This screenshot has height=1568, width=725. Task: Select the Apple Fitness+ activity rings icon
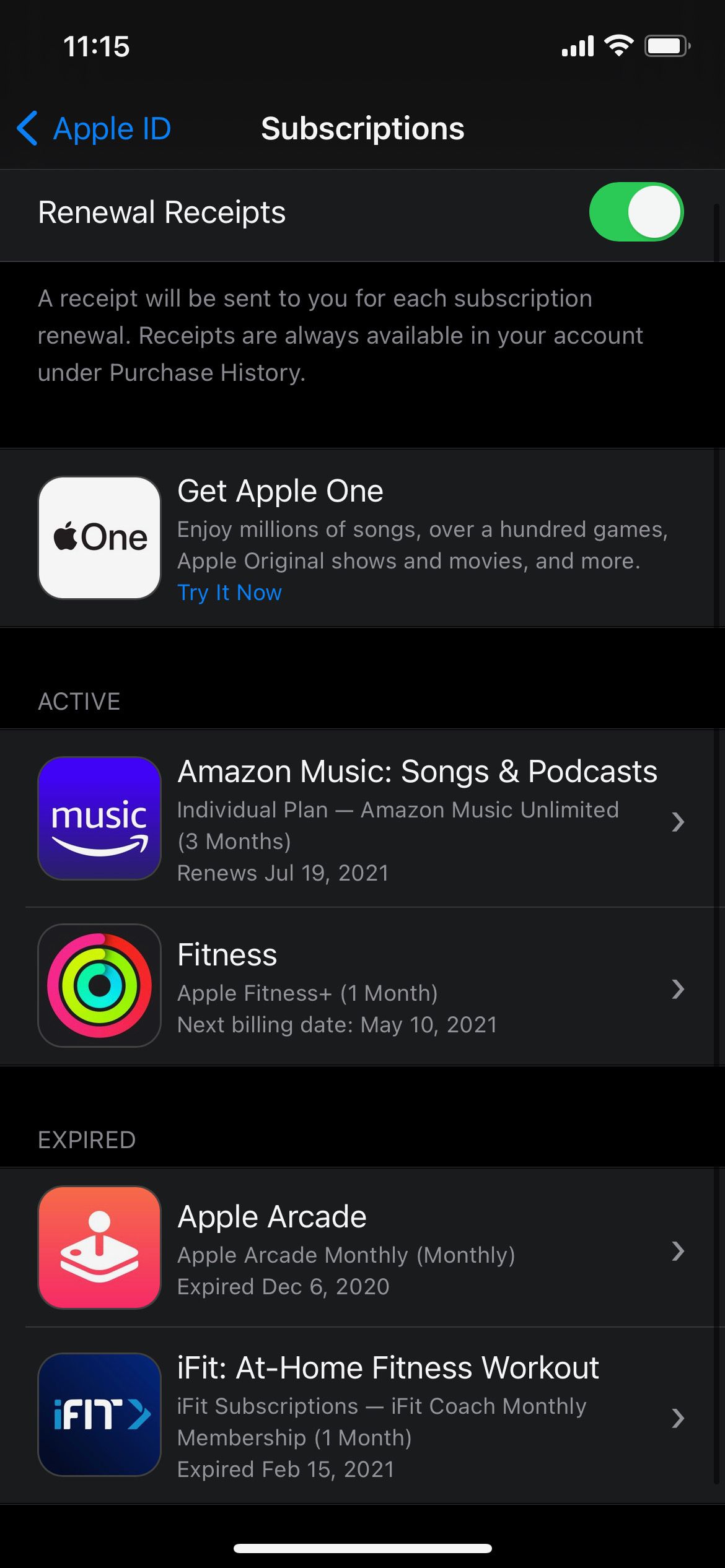(x=99, y=988)
